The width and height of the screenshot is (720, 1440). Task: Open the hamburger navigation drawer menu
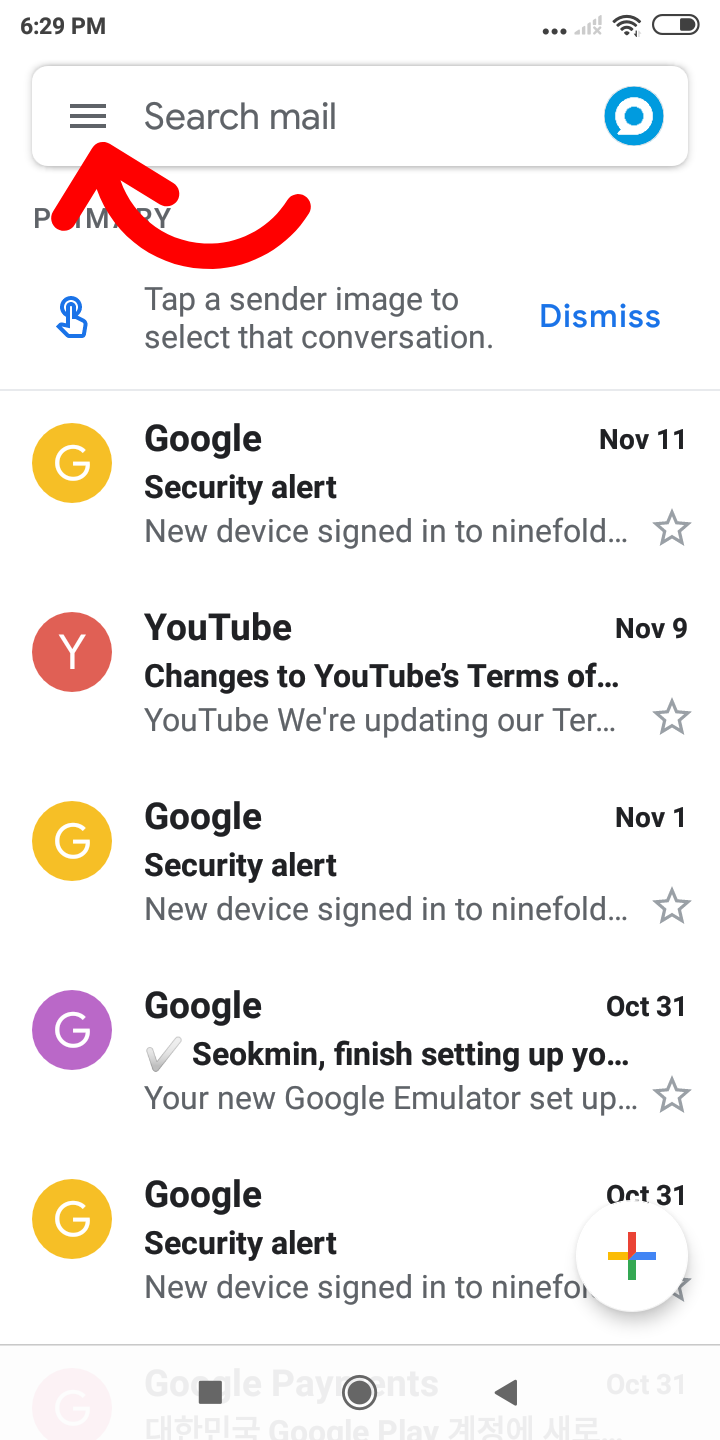(x=88, y=117)
